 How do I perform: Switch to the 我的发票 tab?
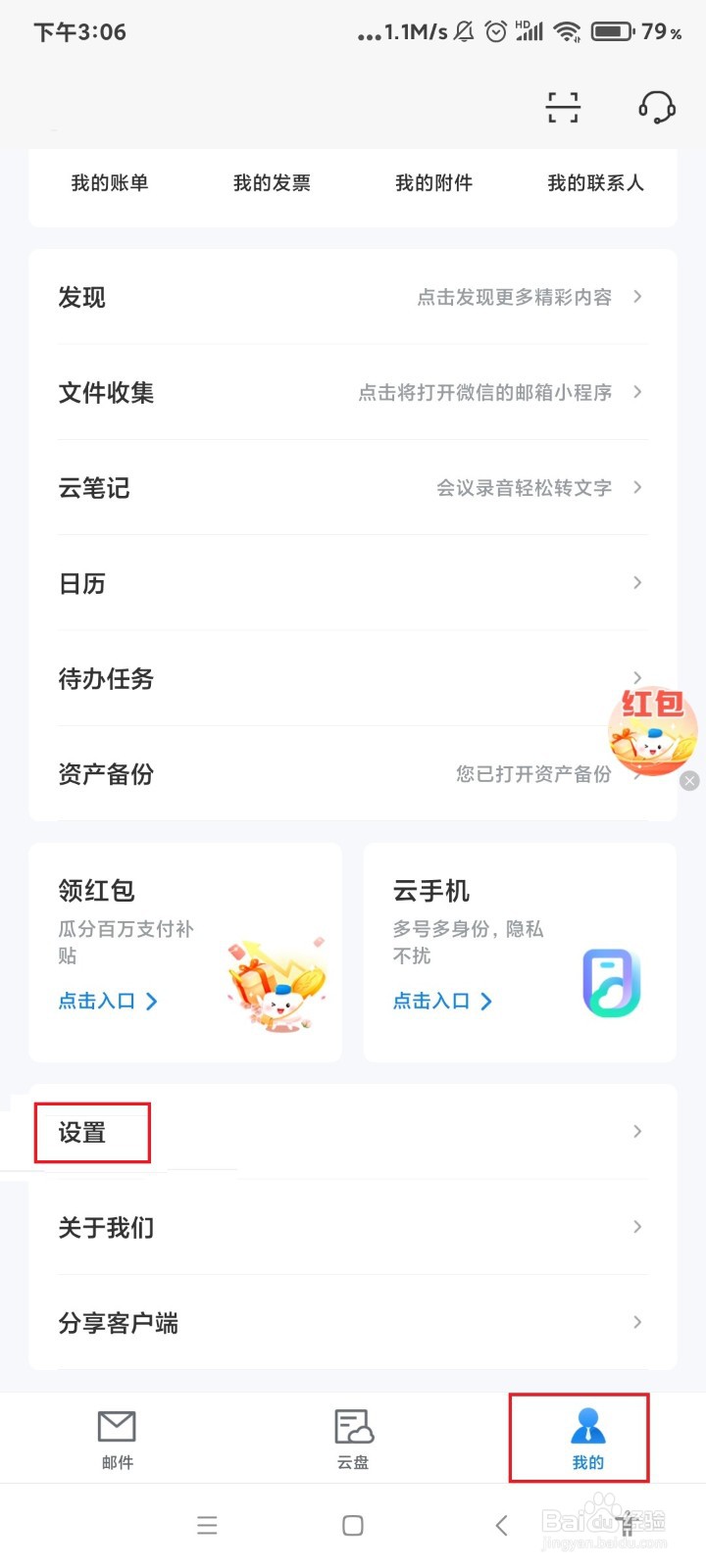pos(271,182)
